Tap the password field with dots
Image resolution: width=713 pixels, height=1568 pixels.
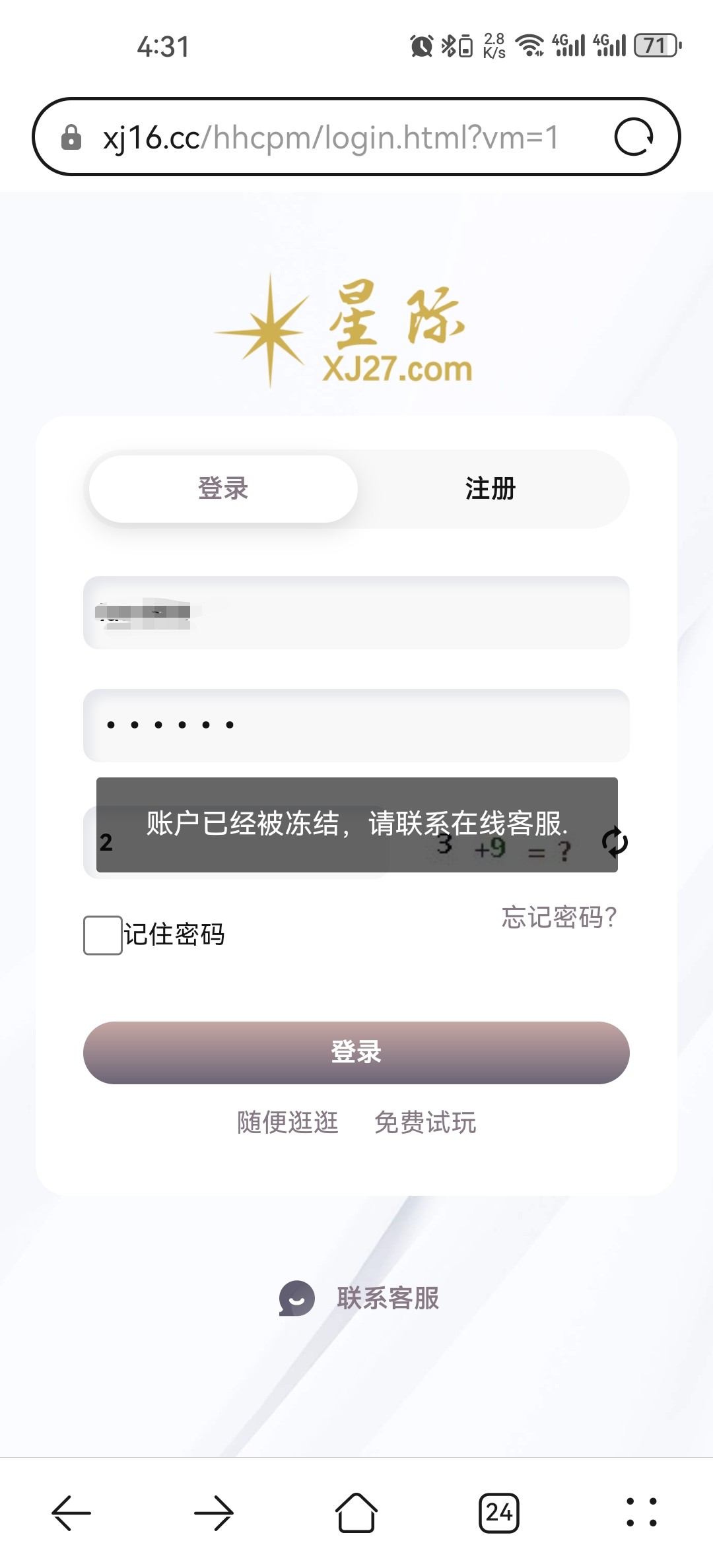coord(356,725)
